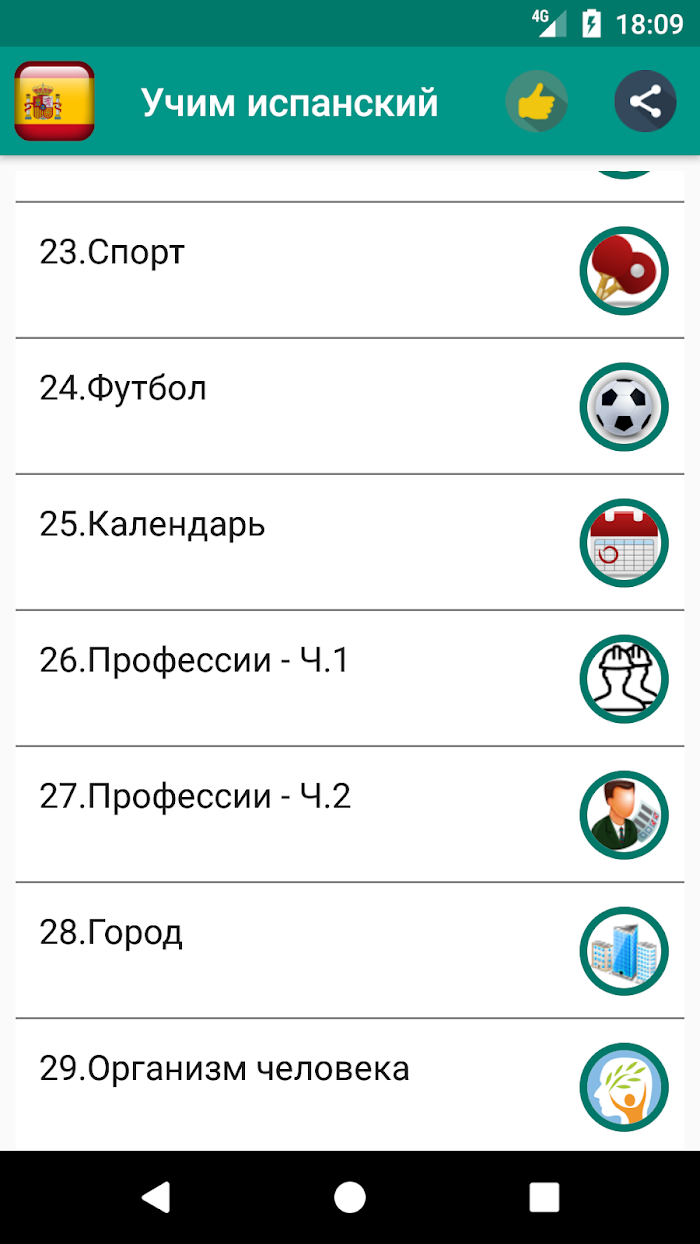Tap the system home button
This screenshot has width=700, height=1244.
350,1197
